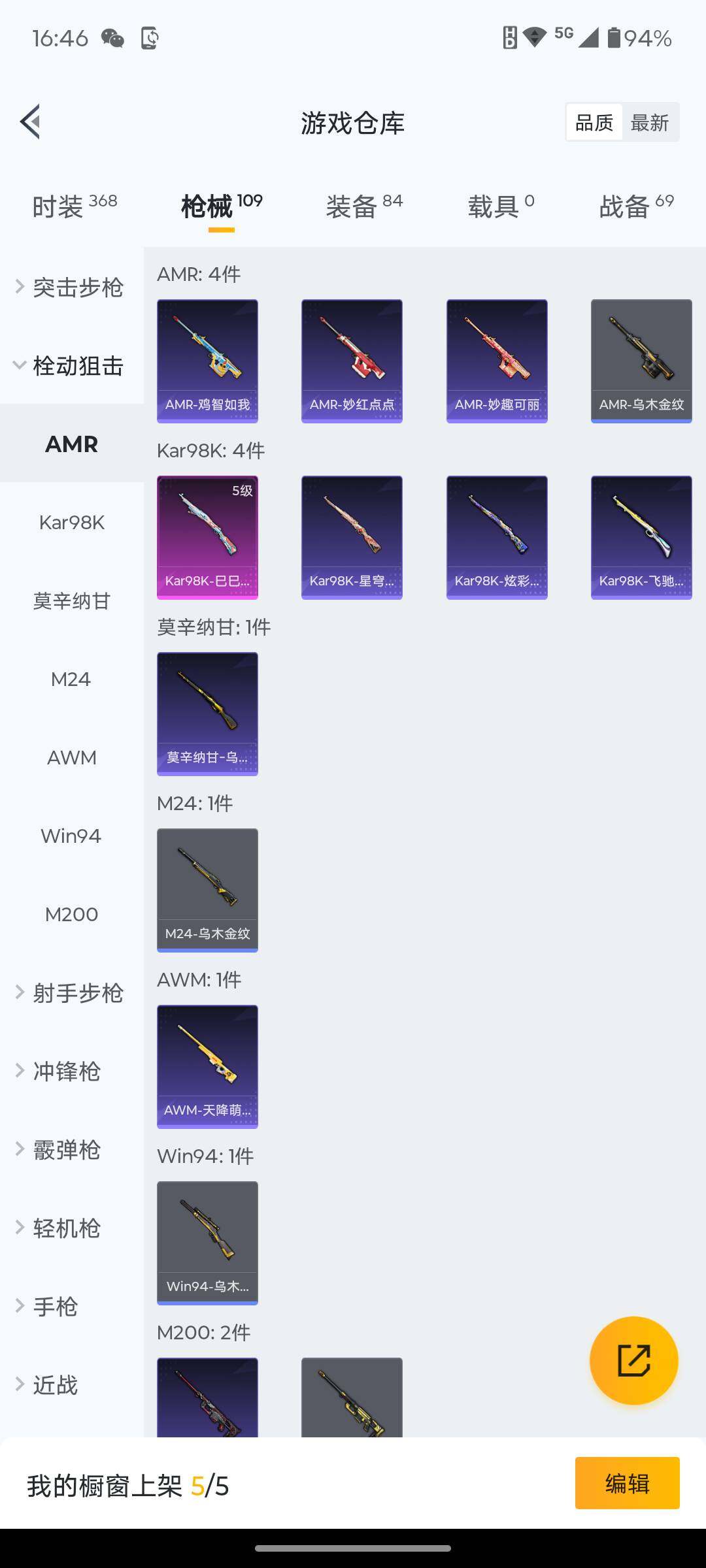Jump to AWM in the side list

[x=72, y=758]
